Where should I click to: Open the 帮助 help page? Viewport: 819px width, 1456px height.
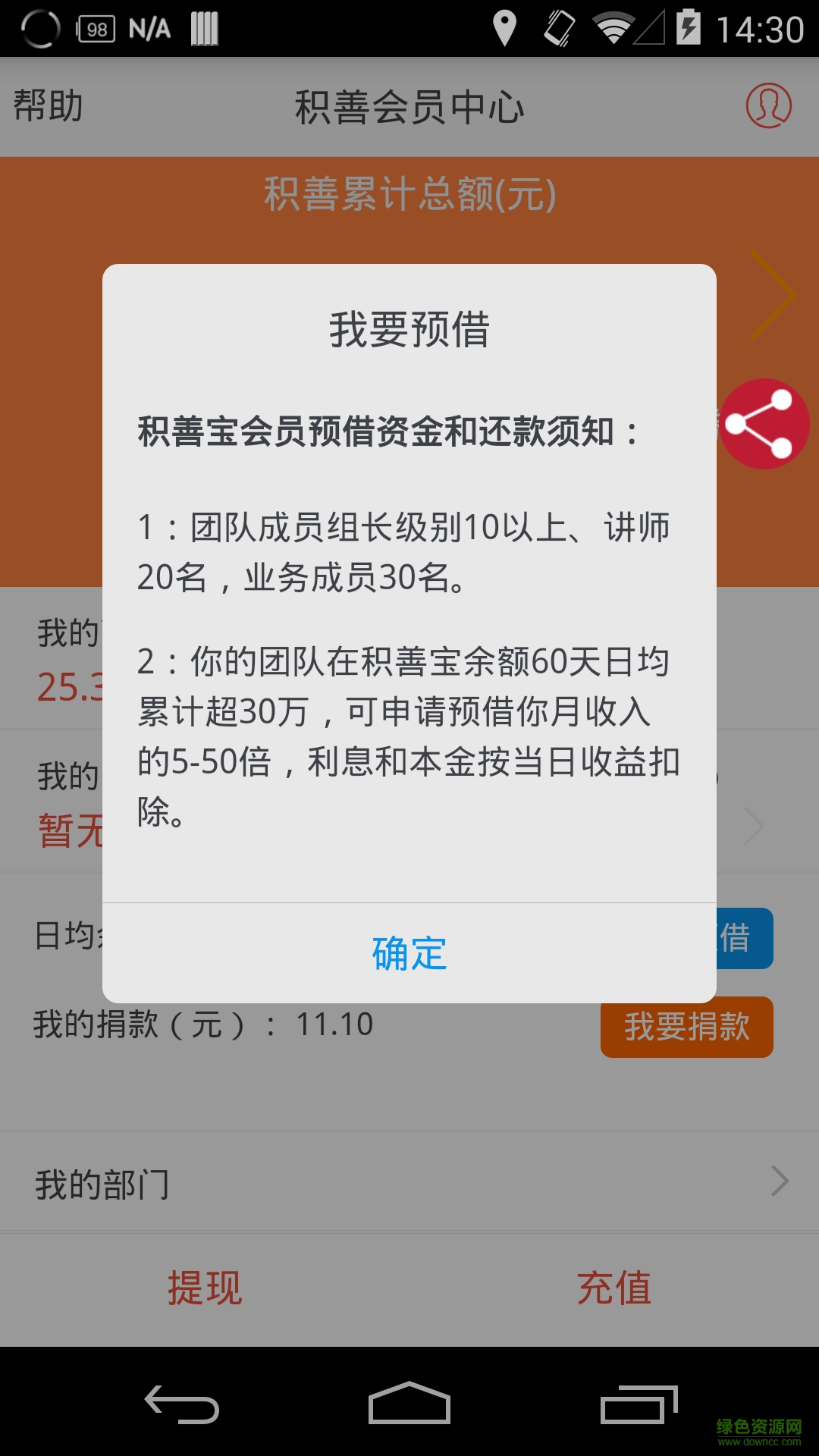pyautogui.click(x=49, y=105)
